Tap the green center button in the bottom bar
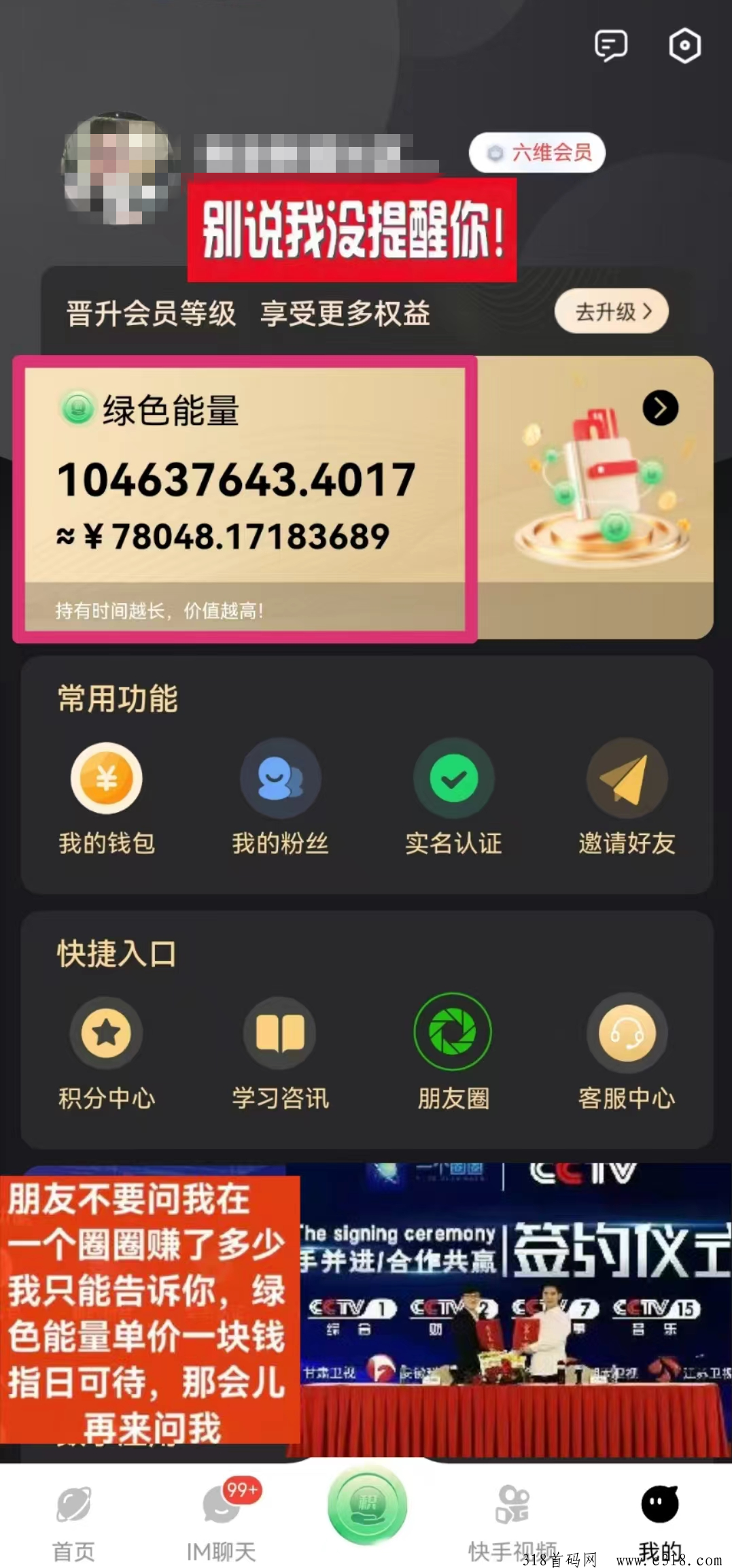This screenshot has height=1568, width=732. tap(367, 1505)
